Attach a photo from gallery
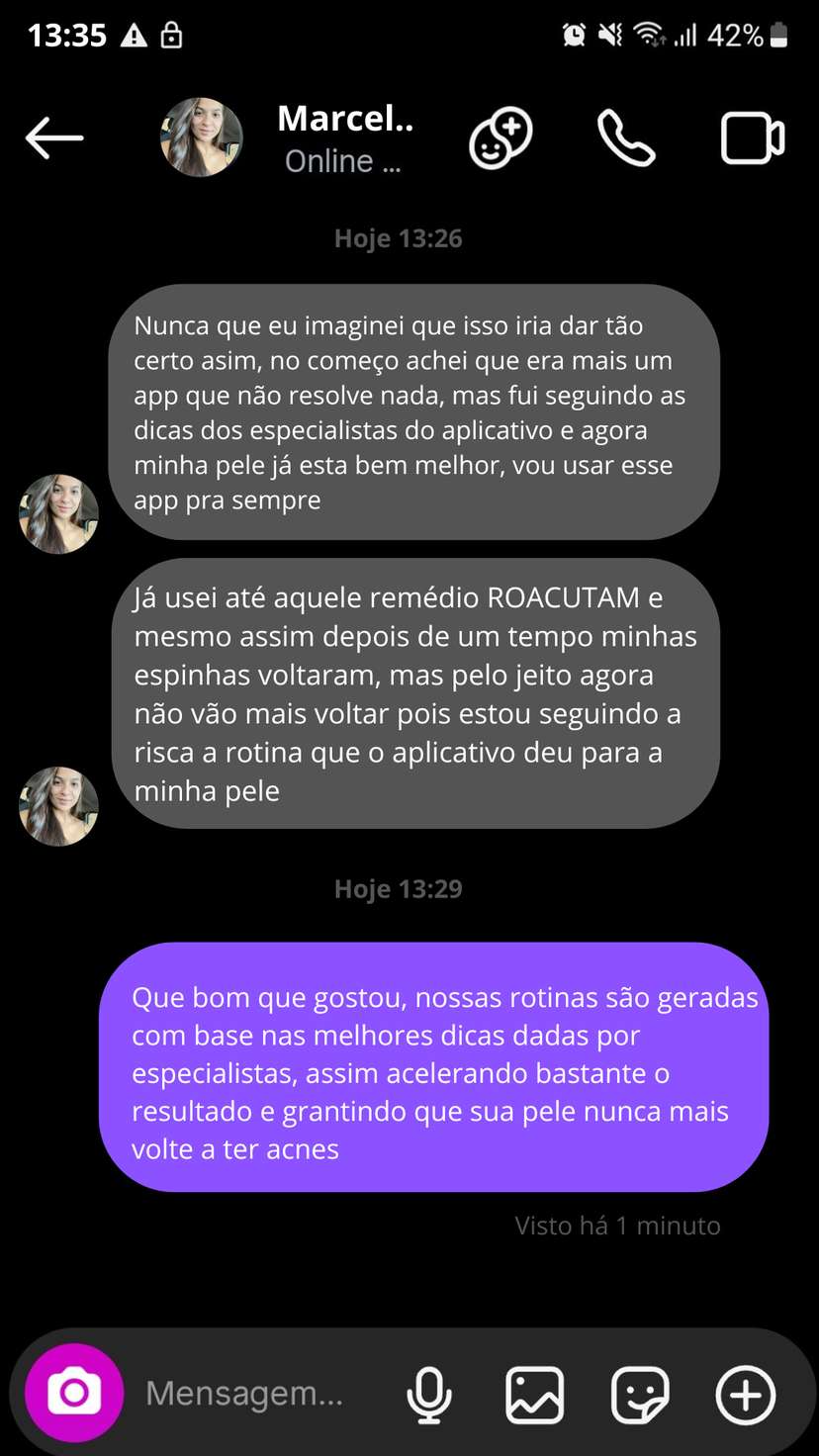Image resolution: width=819 pixels, height=1456 pixels. click(x=535, y=1395)
